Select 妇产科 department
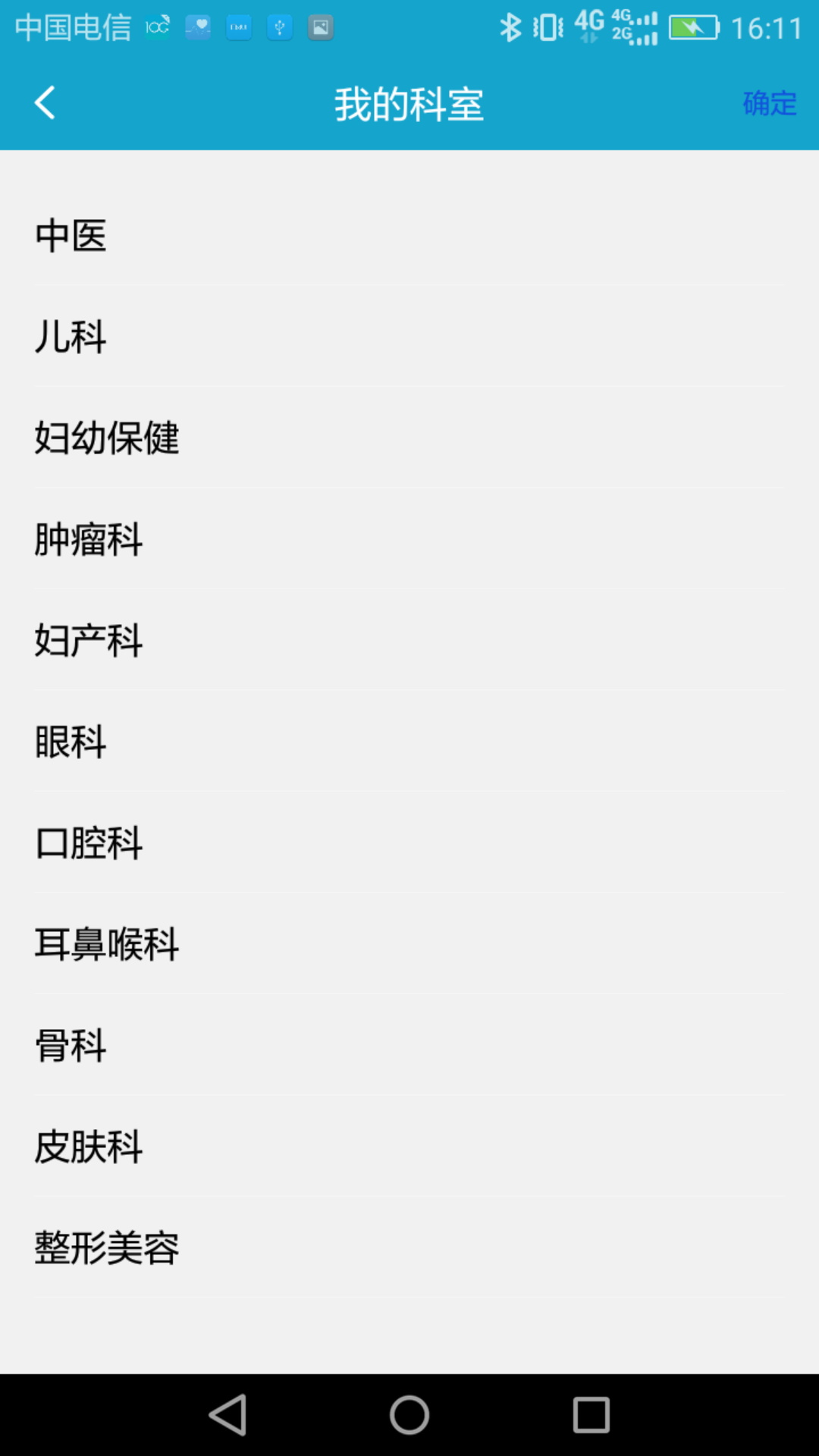This screenshot has height=1456, width=819. click(409, 640)
